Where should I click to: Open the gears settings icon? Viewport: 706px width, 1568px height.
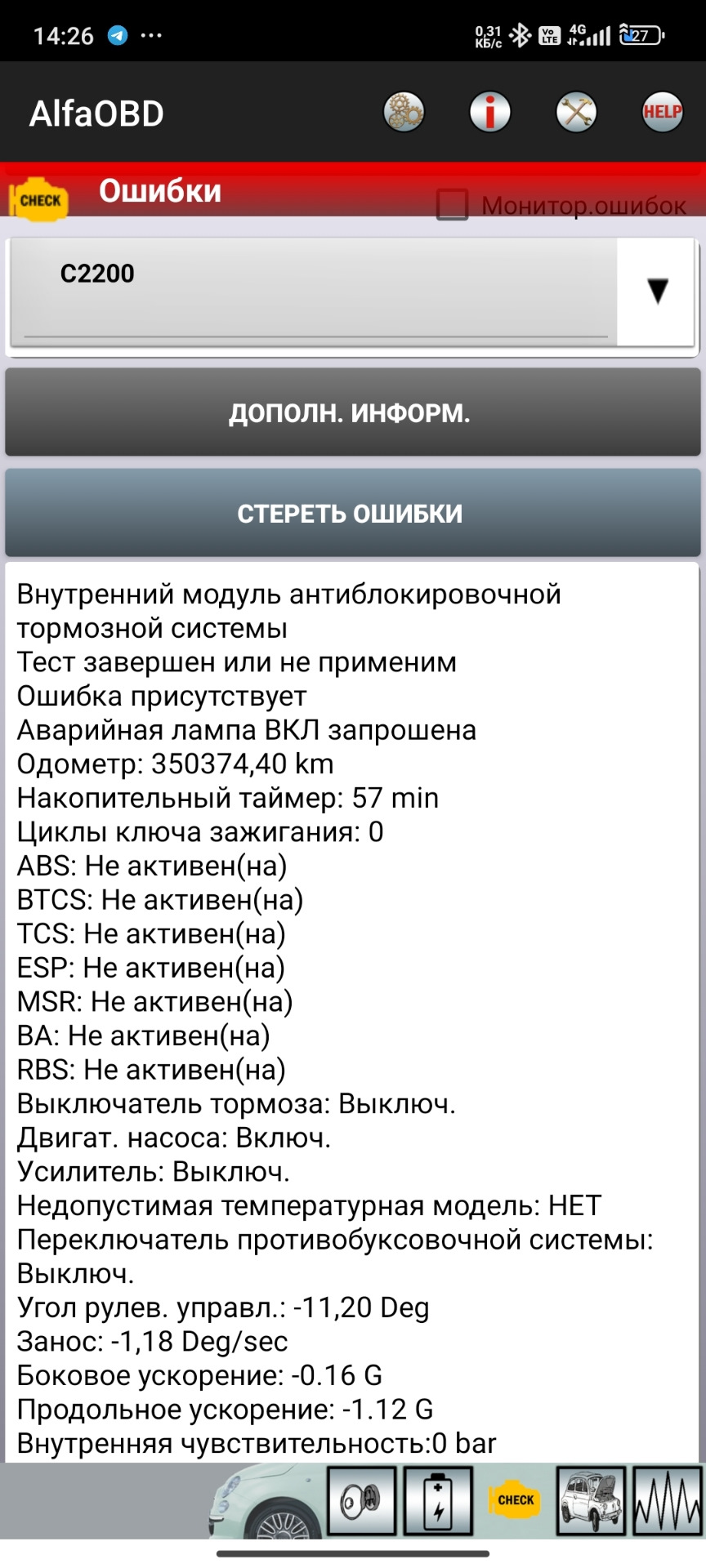tap(404, 112)
